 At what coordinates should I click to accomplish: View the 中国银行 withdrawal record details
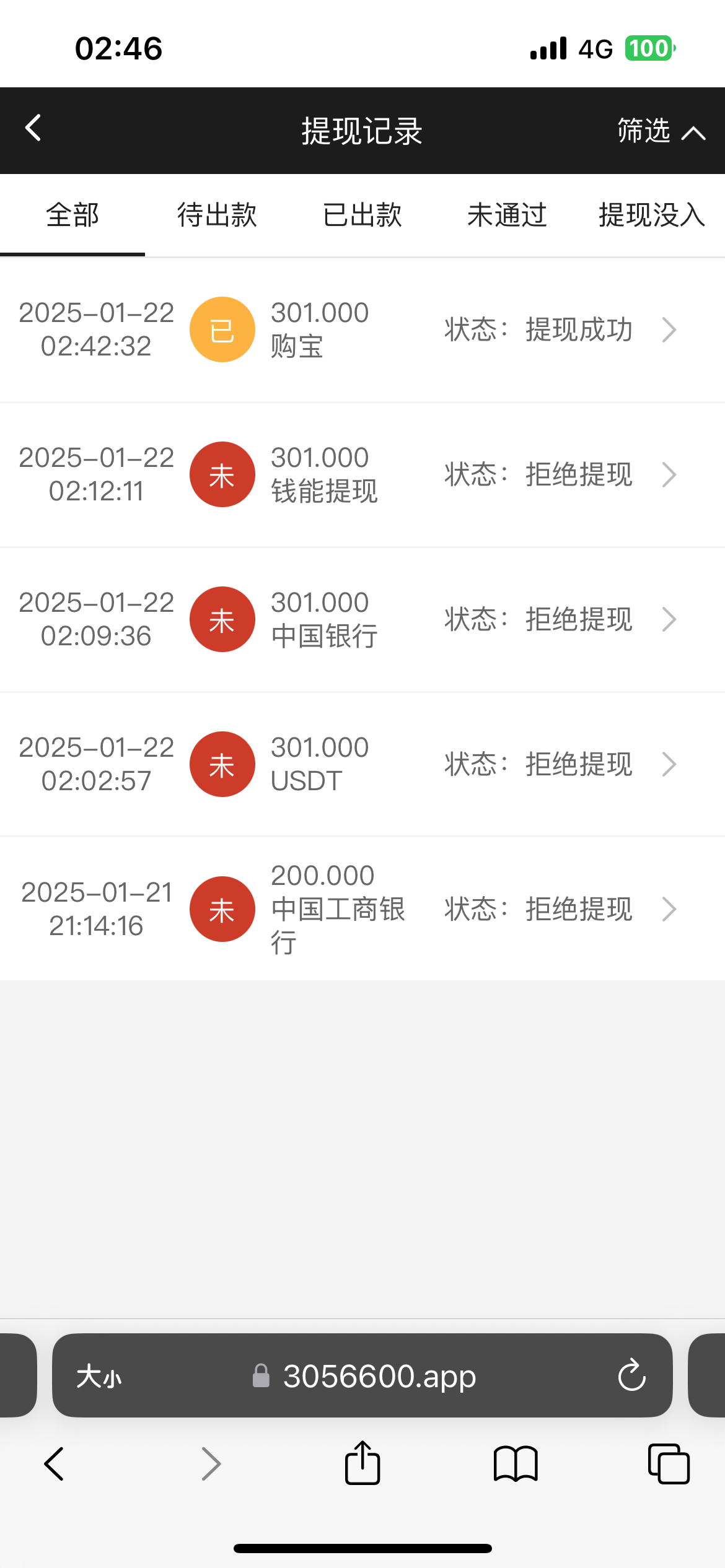362,619
